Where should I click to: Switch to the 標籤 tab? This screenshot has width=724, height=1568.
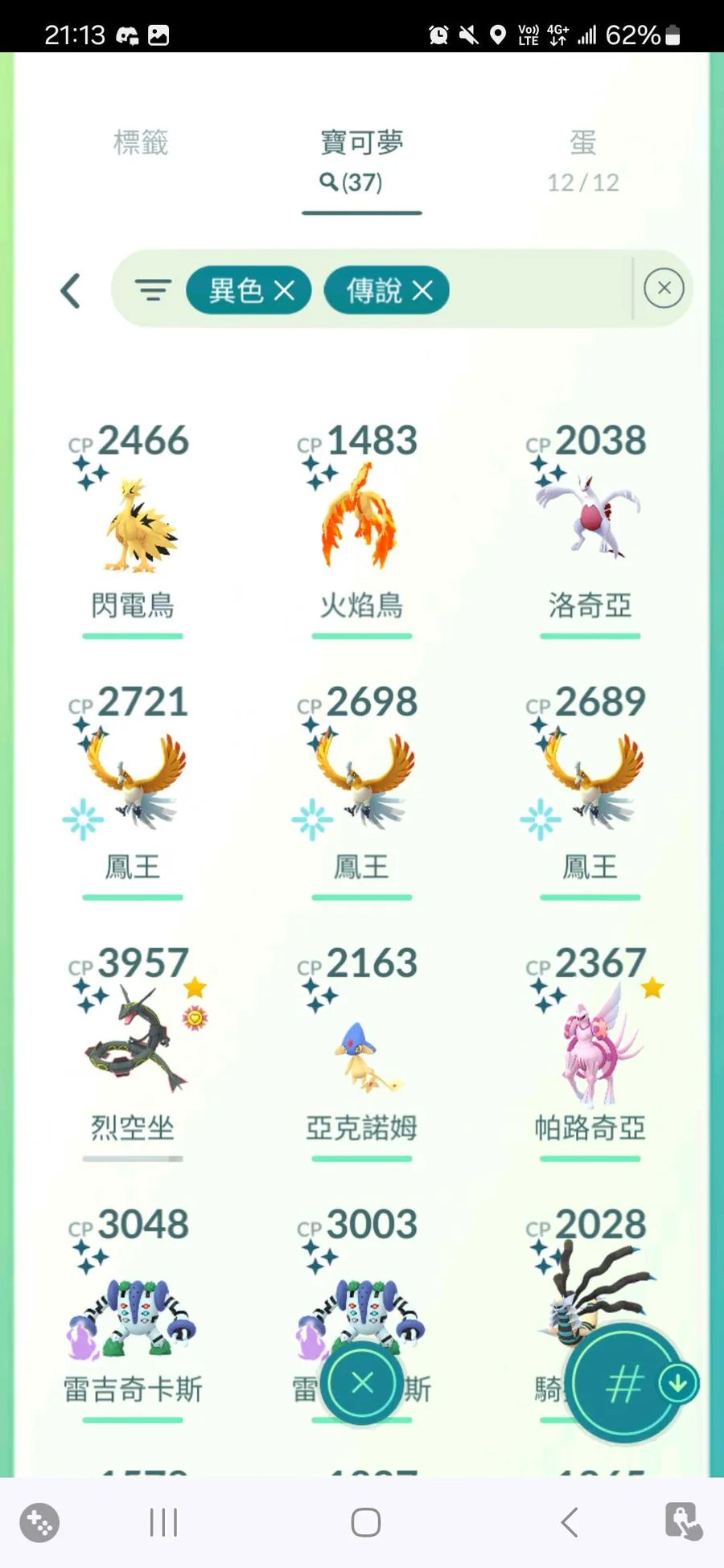tap(141, 143)
